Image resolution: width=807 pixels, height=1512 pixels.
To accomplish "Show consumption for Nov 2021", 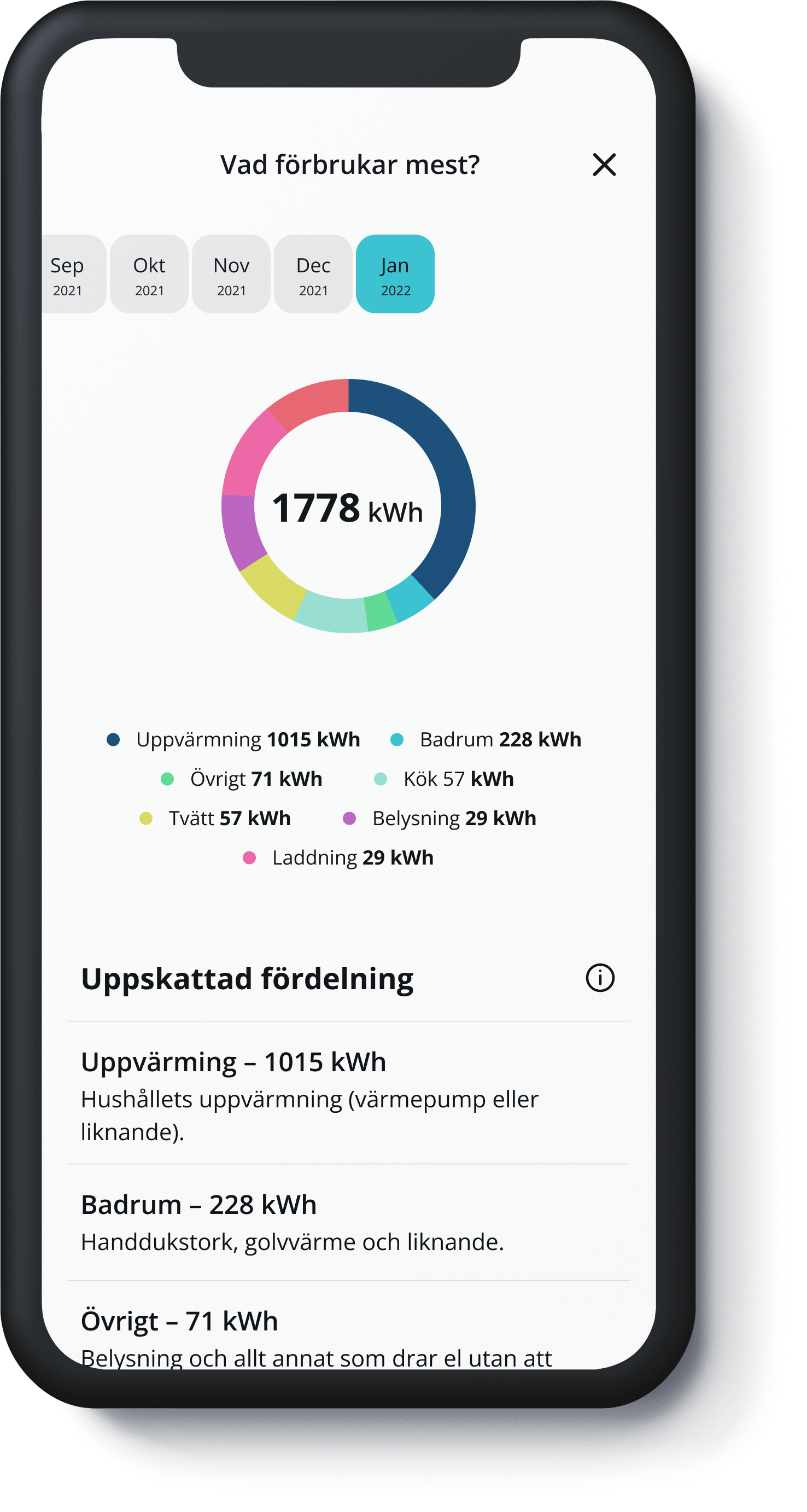I will [231, 274].
